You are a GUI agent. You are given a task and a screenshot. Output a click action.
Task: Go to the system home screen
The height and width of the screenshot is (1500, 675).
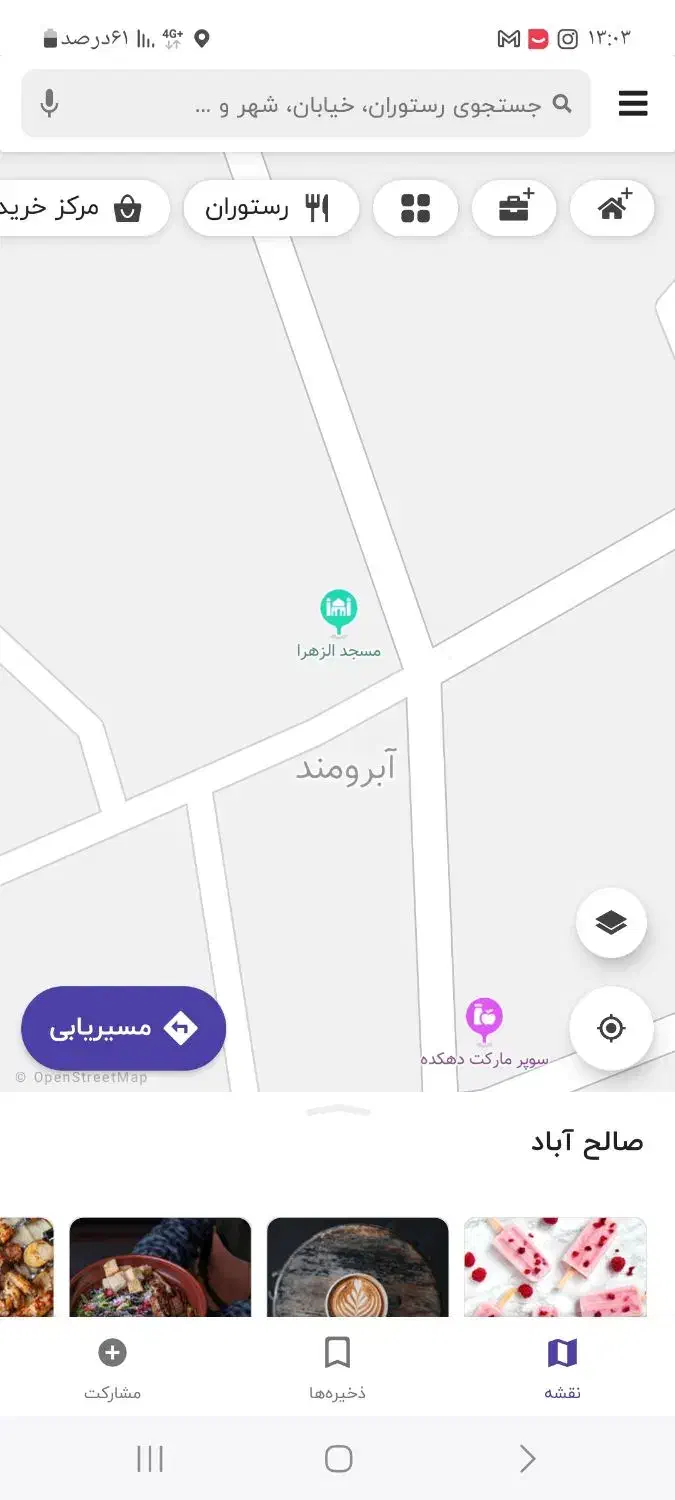pyautogui.click(x=338, y=1459)
